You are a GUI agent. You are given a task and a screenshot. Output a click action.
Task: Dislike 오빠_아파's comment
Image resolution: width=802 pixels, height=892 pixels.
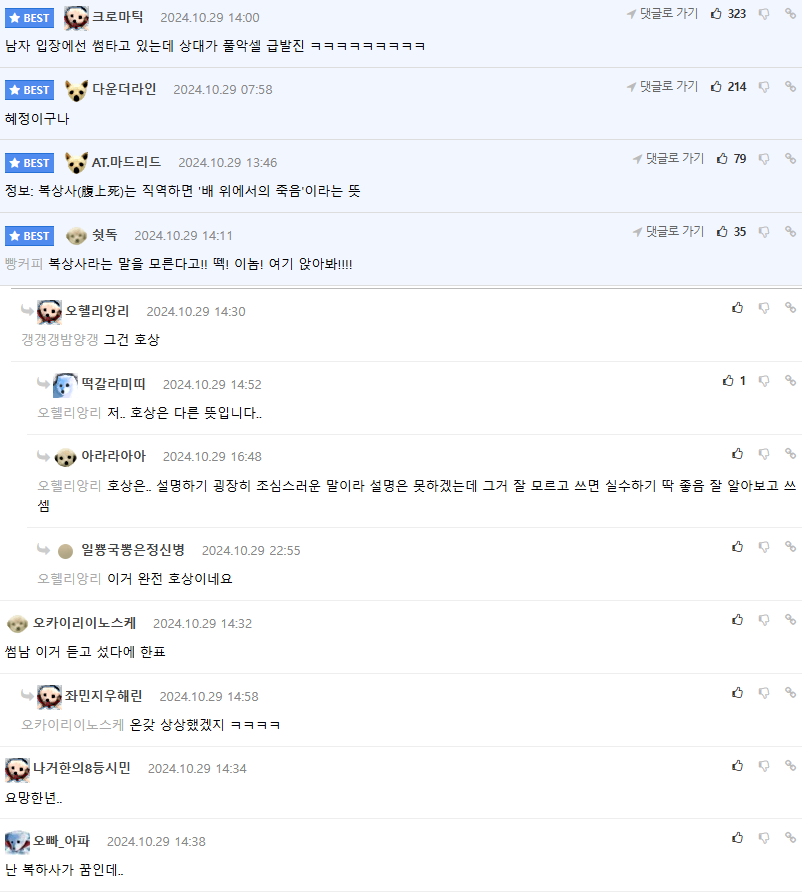pos(764,838)
